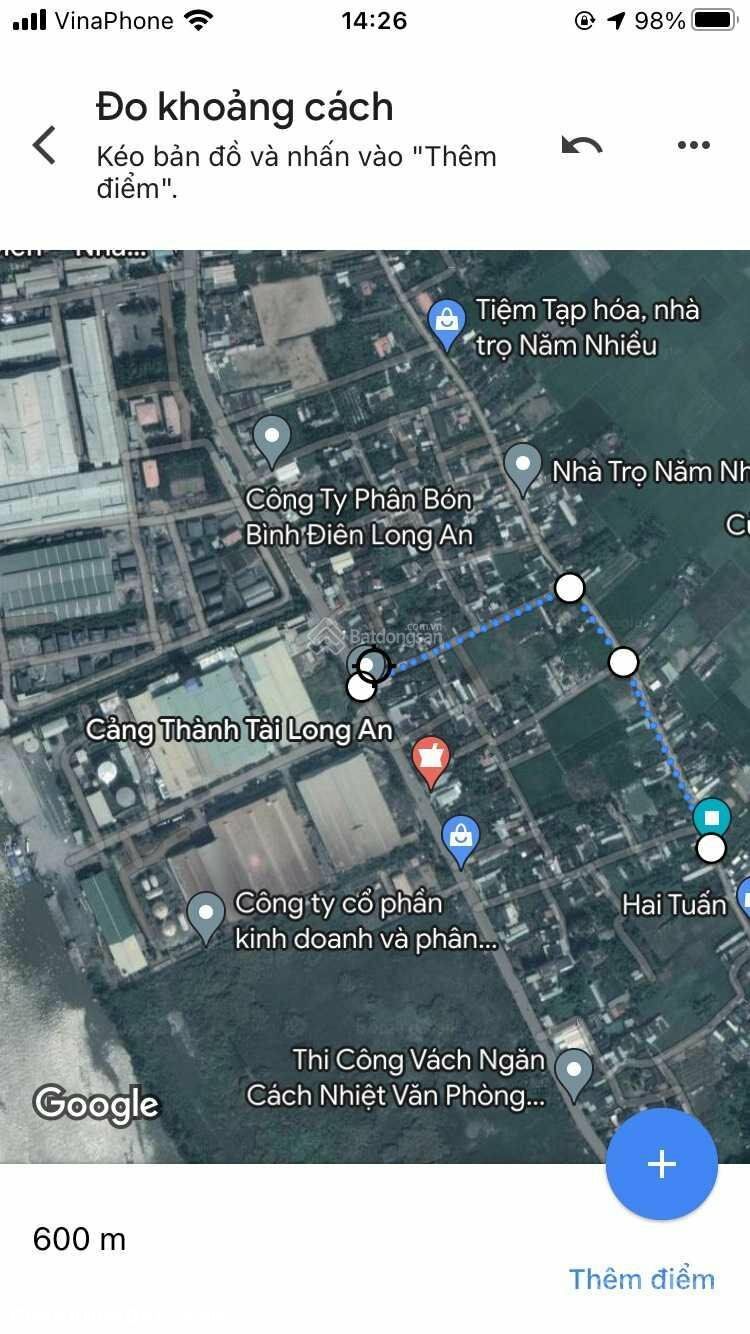Tap the undo arrow to remove last point
This screenshot has width=750, height=1334.
click(582, 145)
